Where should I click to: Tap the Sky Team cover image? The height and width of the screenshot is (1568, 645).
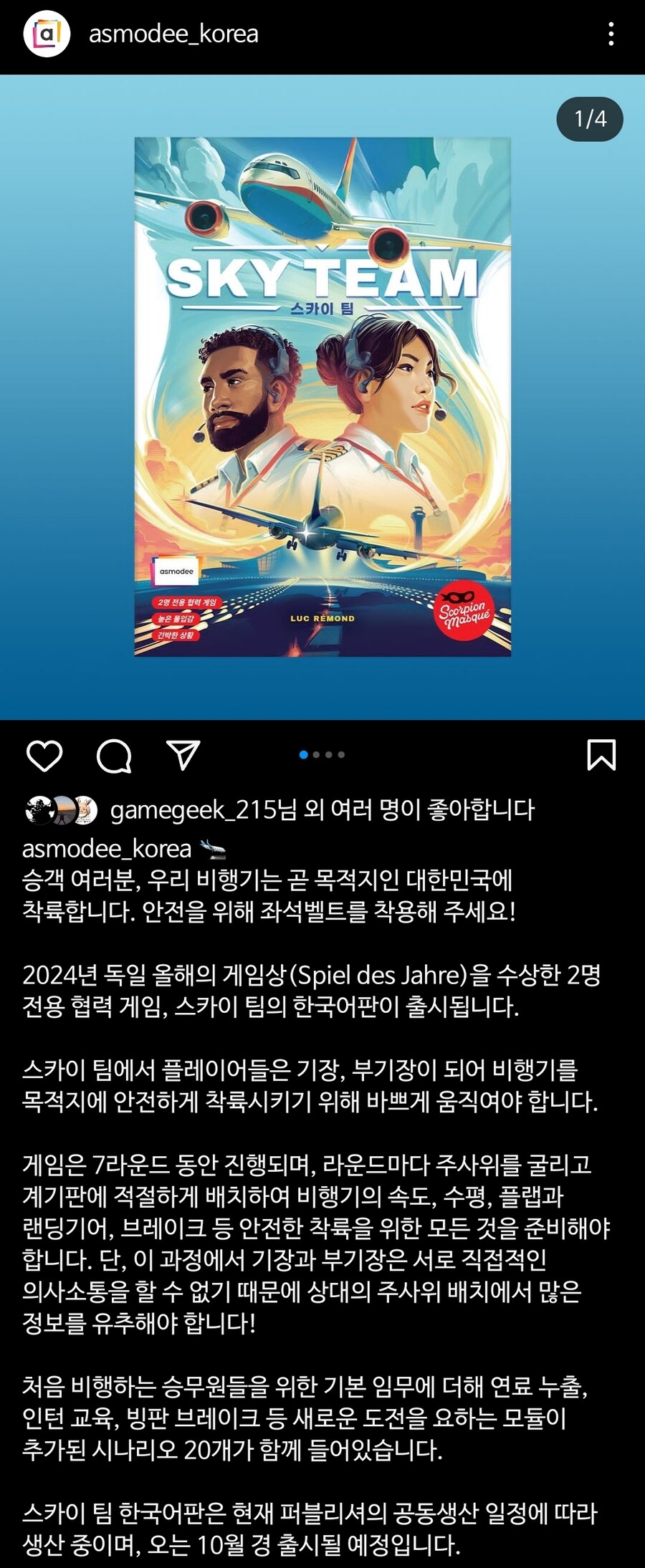point(322,394)
